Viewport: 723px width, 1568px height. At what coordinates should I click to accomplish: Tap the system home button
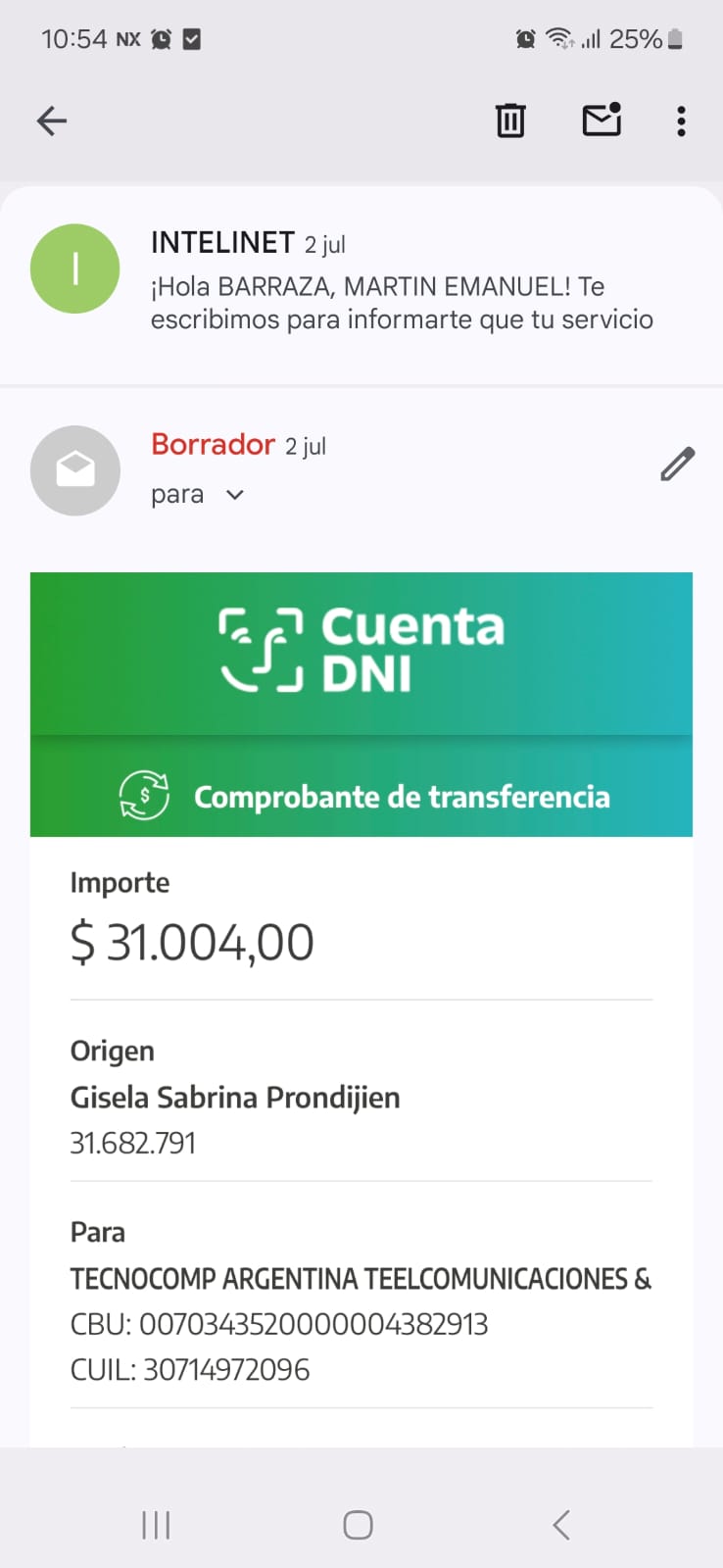pos(358,1525)
